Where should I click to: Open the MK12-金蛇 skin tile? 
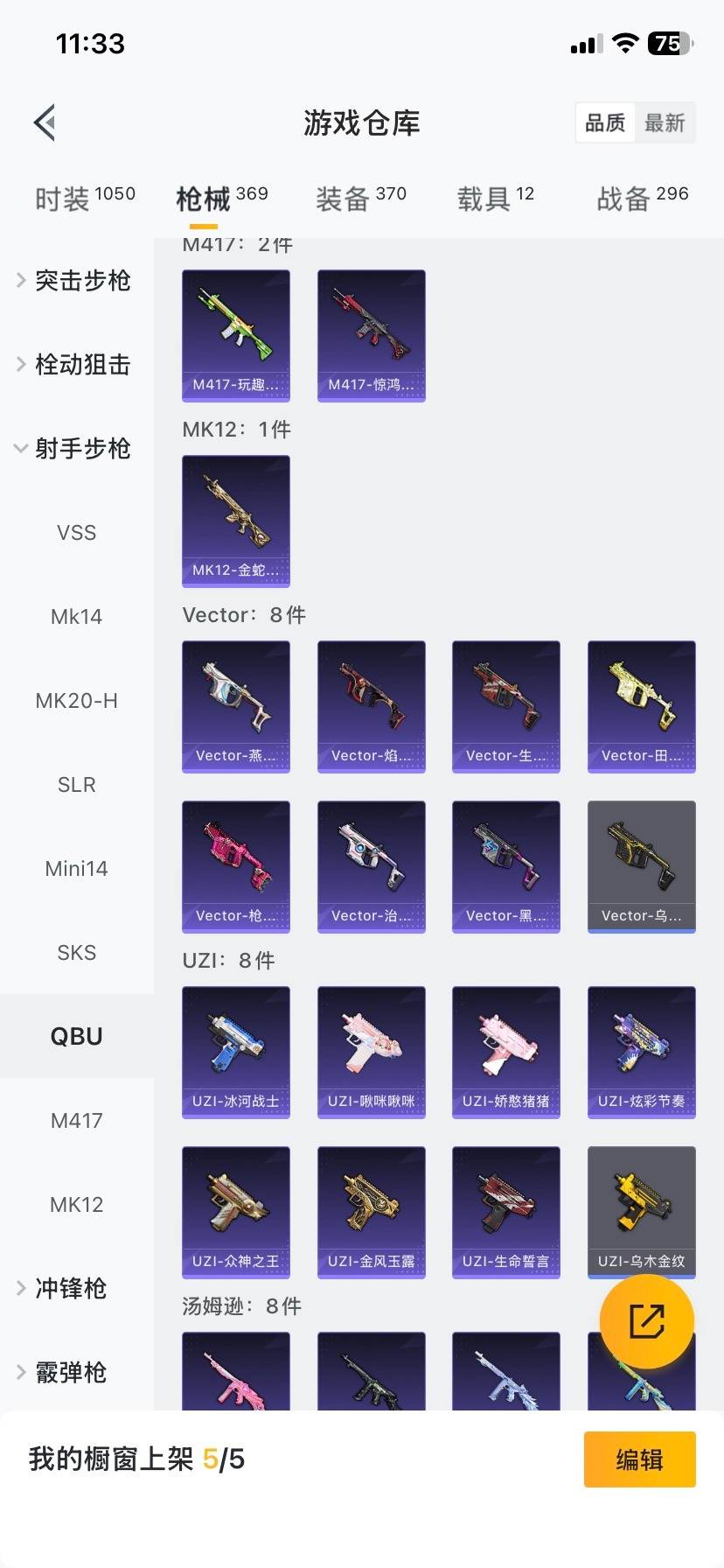coord(236,521)
